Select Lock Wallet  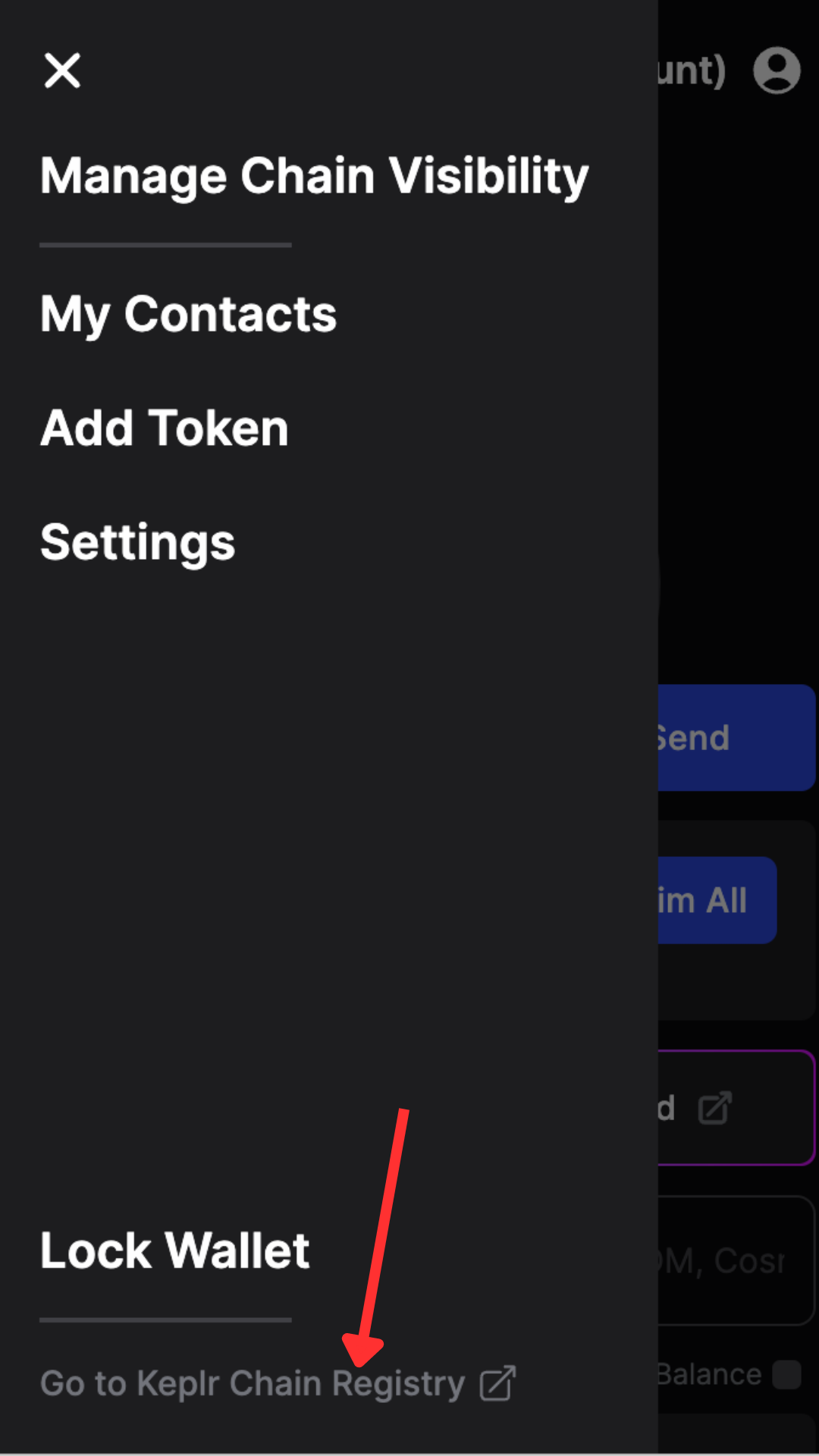[174, 1250]
